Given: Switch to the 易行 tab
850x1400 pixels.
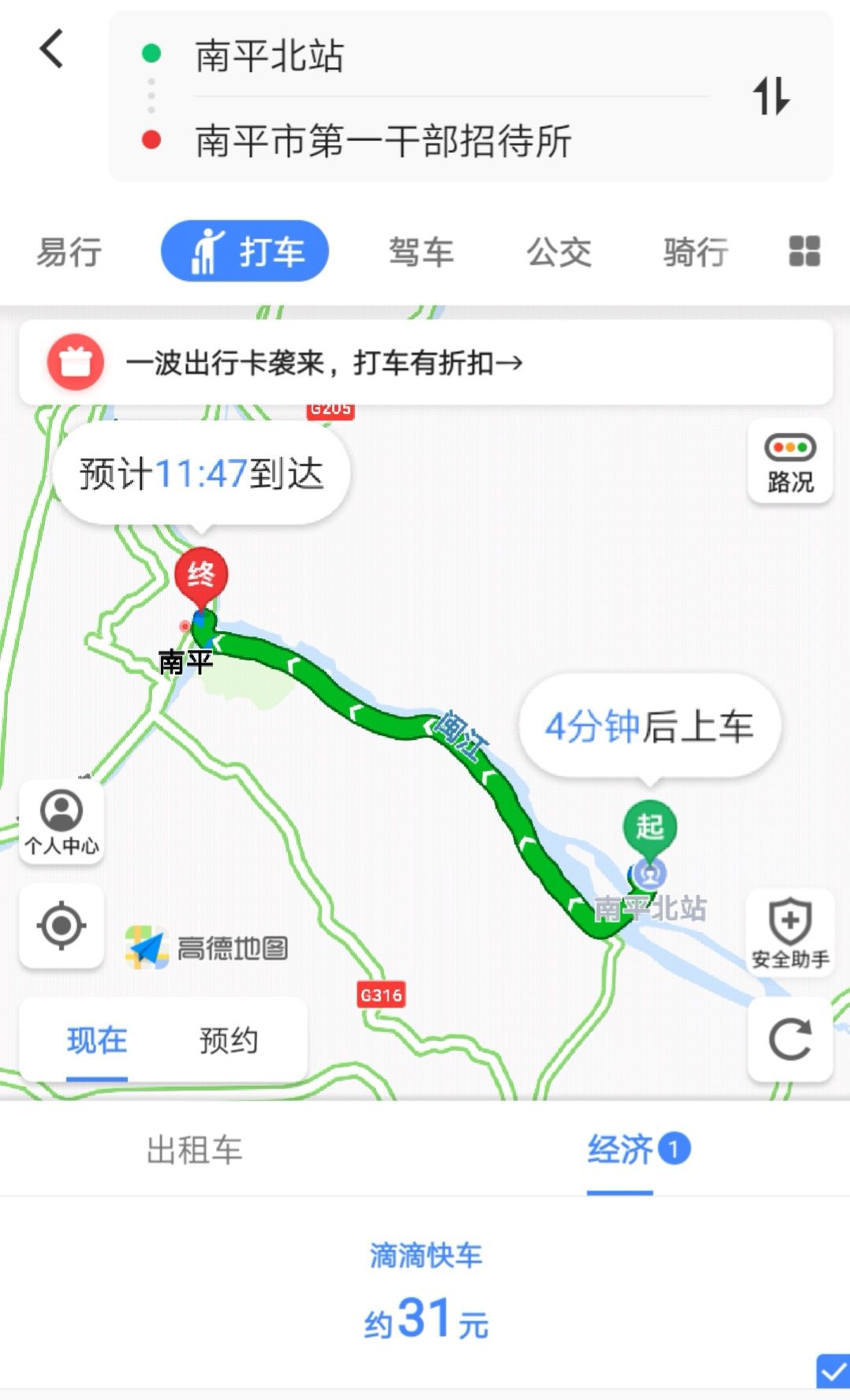Looking at the screenshot, I should (x=69, y=252).
